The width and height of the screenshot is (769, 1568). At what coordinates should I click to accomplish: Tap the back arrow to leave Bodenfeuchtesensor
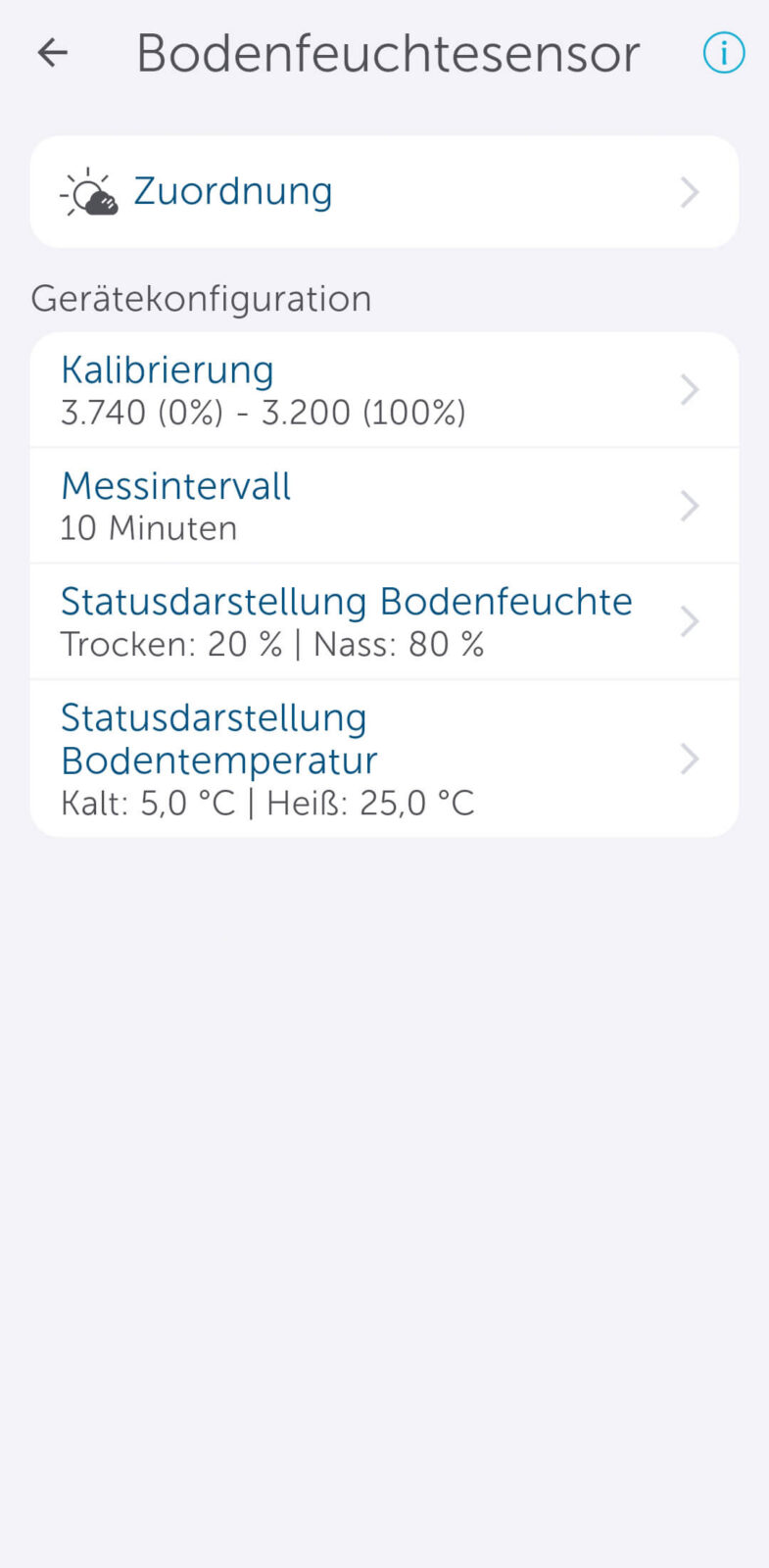point(51,53)
